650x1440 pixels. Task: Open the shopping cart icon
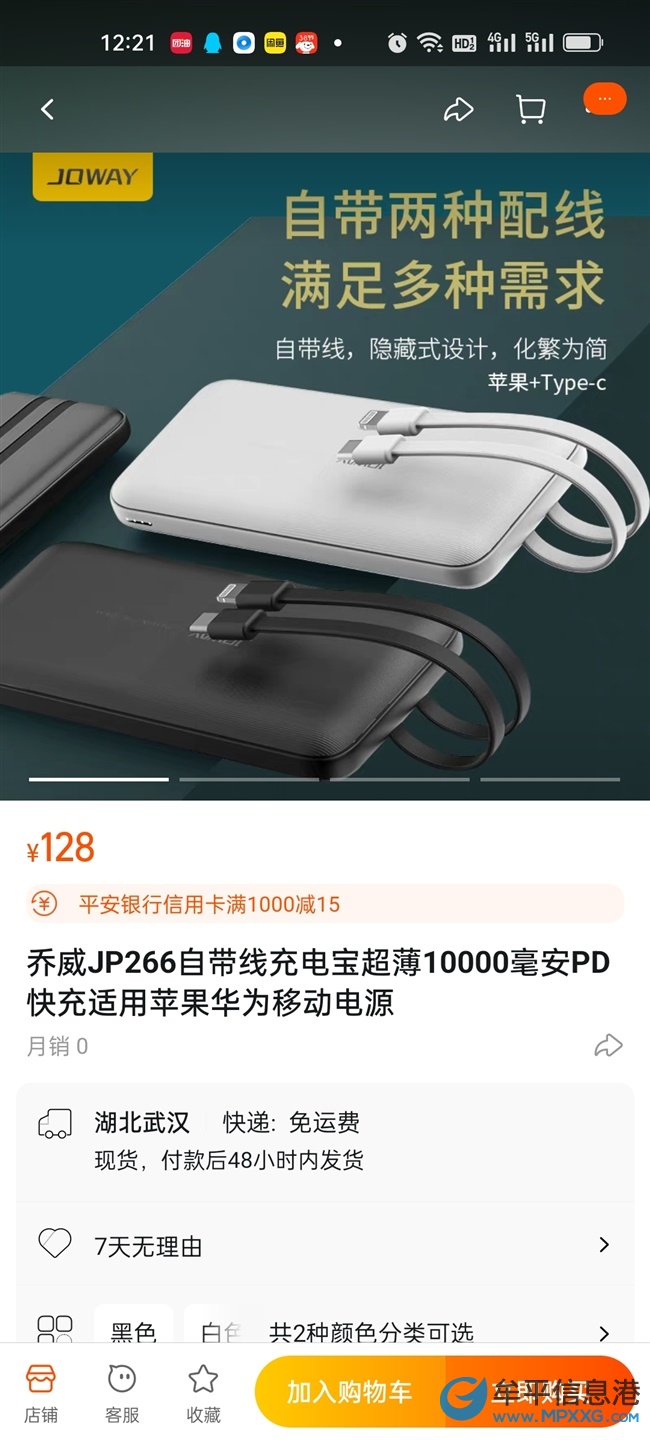coord(530,110)
